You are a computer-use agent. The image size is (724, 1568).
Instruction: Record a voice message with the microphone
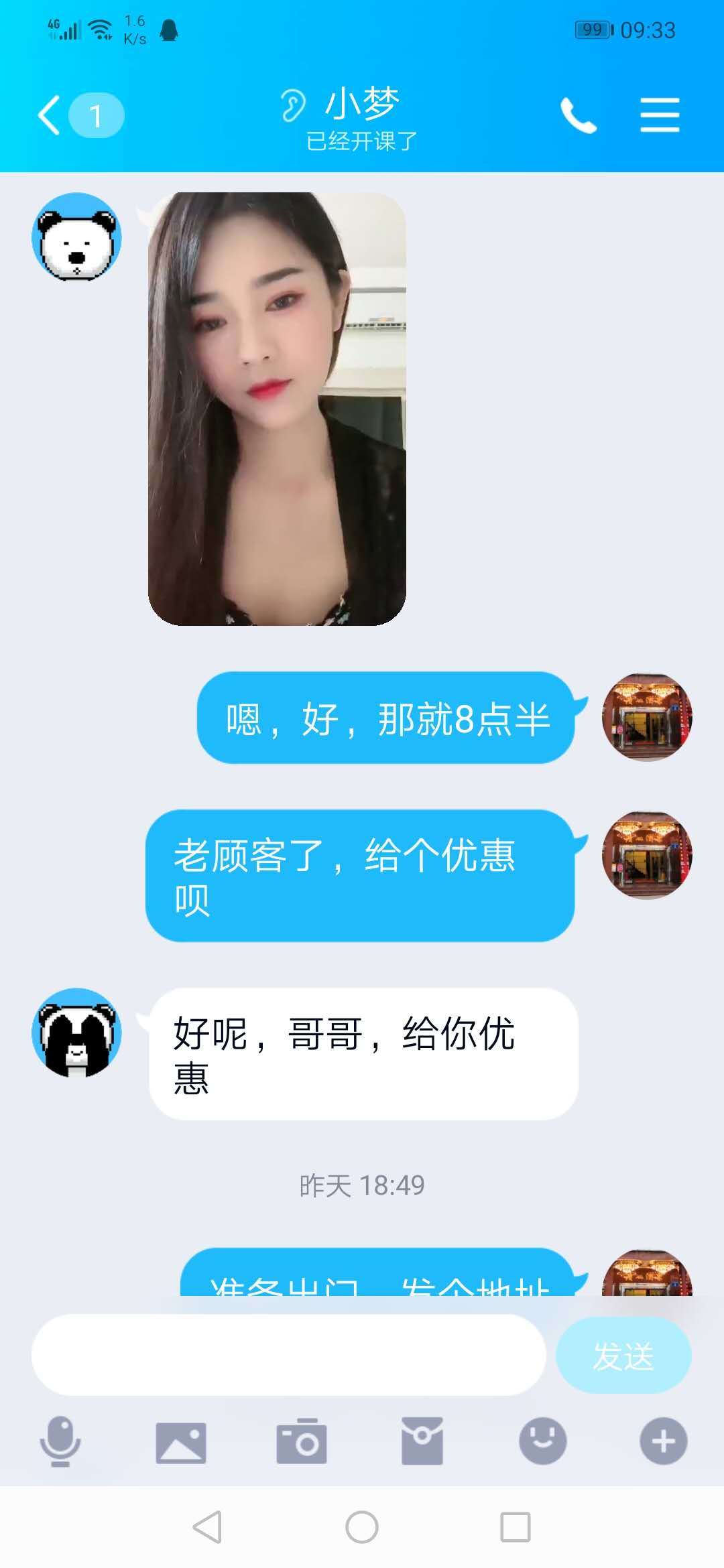(x=60, y=1441)
